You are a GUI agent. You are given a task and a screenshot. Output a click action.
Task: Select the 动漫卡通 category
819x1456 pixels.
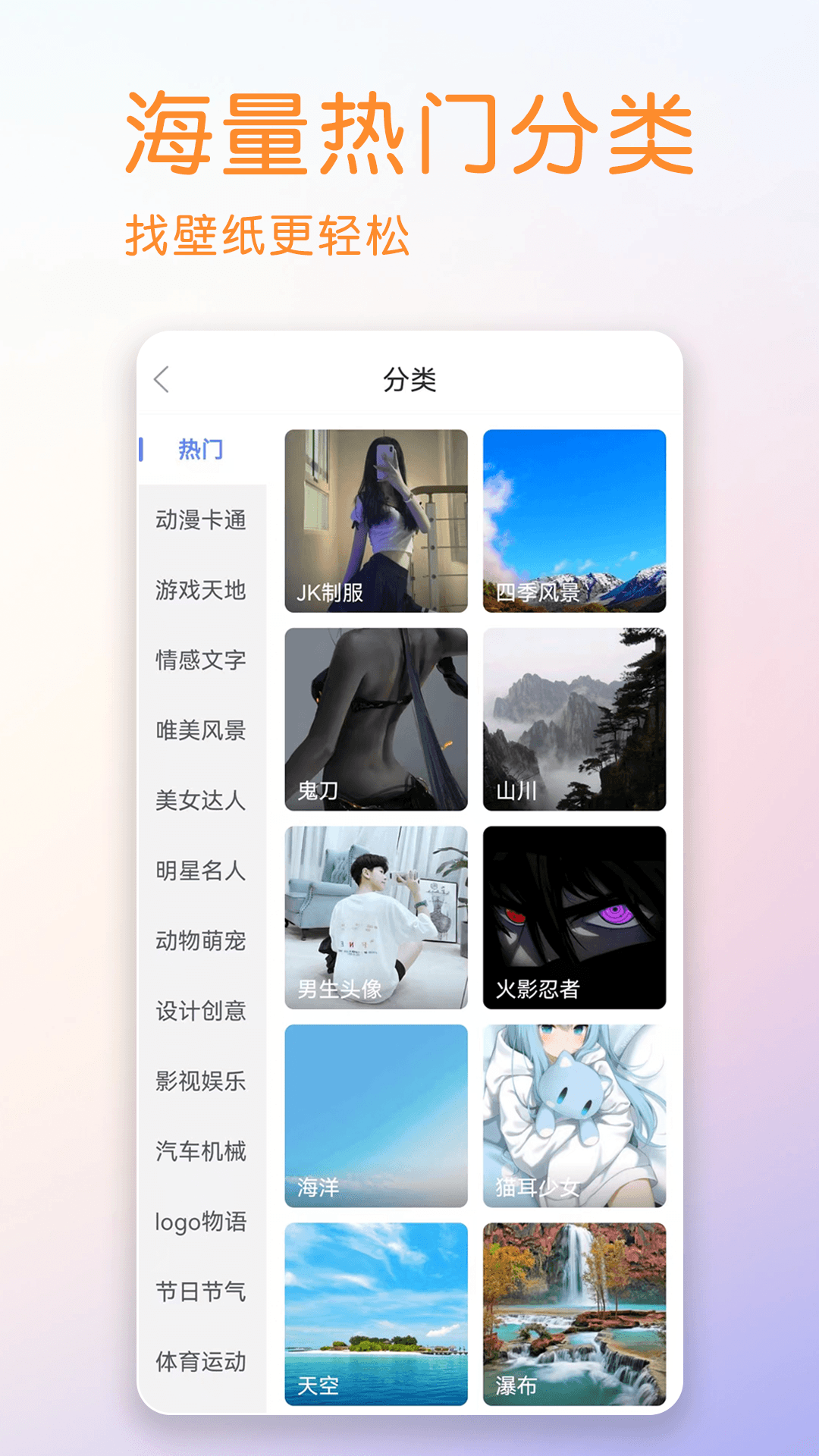point(200,522)
